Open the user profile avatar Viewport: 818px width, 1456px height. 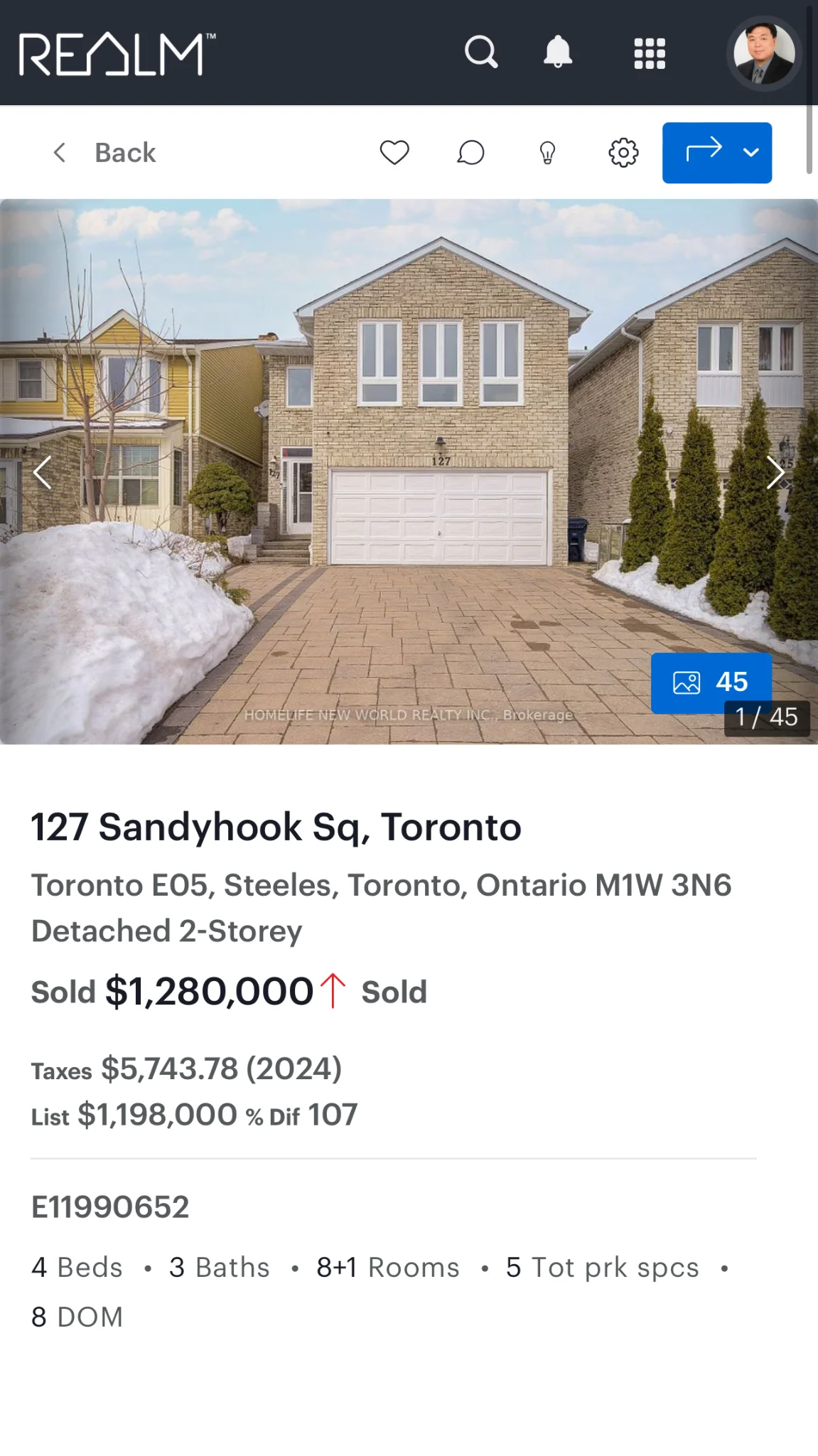(764, 53)
